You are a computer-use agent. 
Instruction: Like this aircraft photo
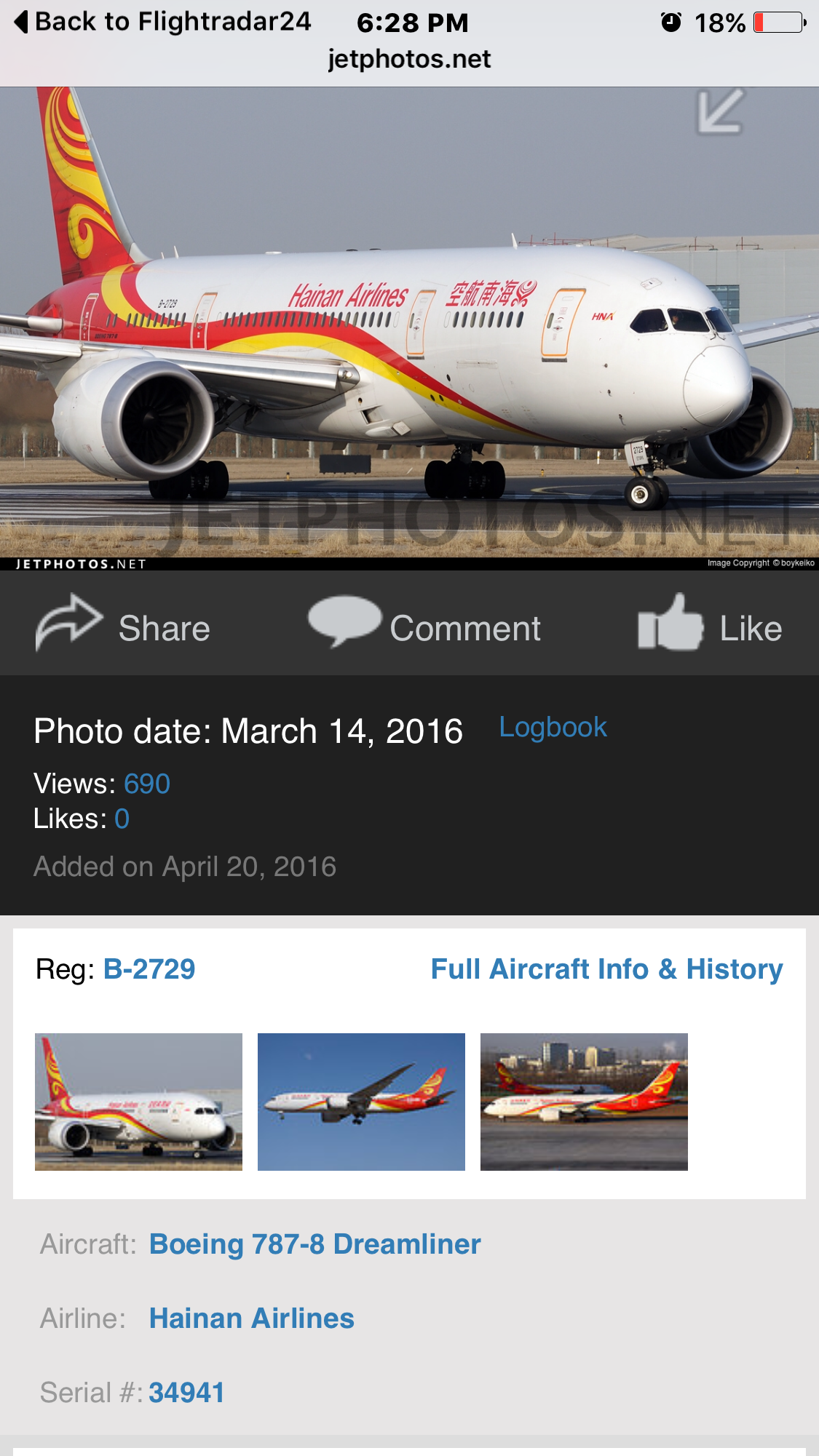[x=710, y=624]
